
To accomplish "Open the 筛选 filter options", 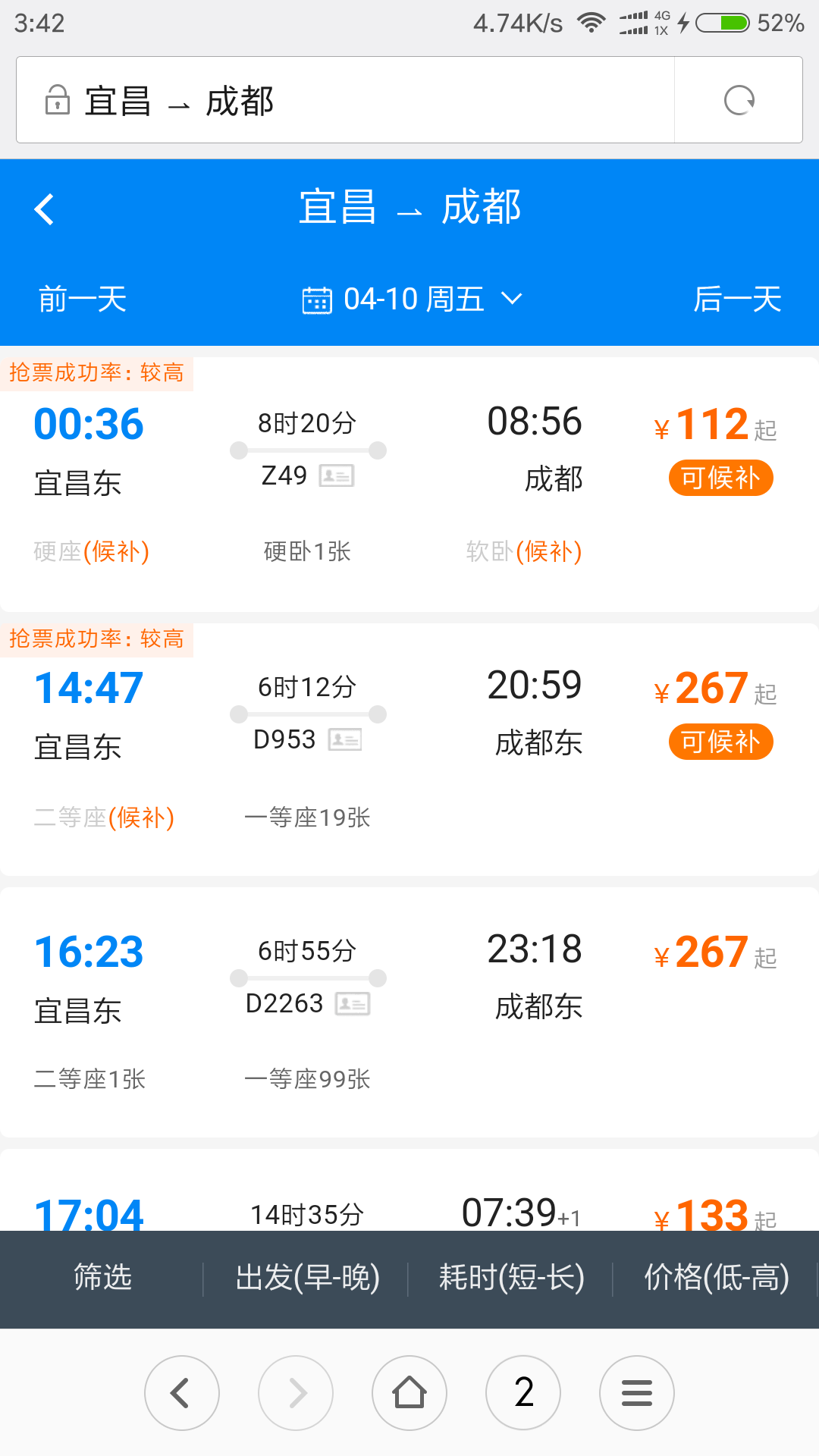I will [x=102, y=1278].
